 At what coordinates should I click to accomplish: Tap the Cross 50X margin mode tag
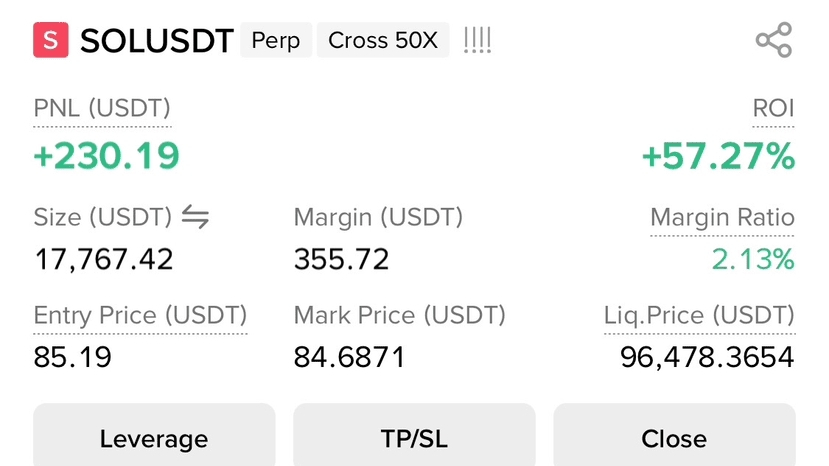coord(383,41)
